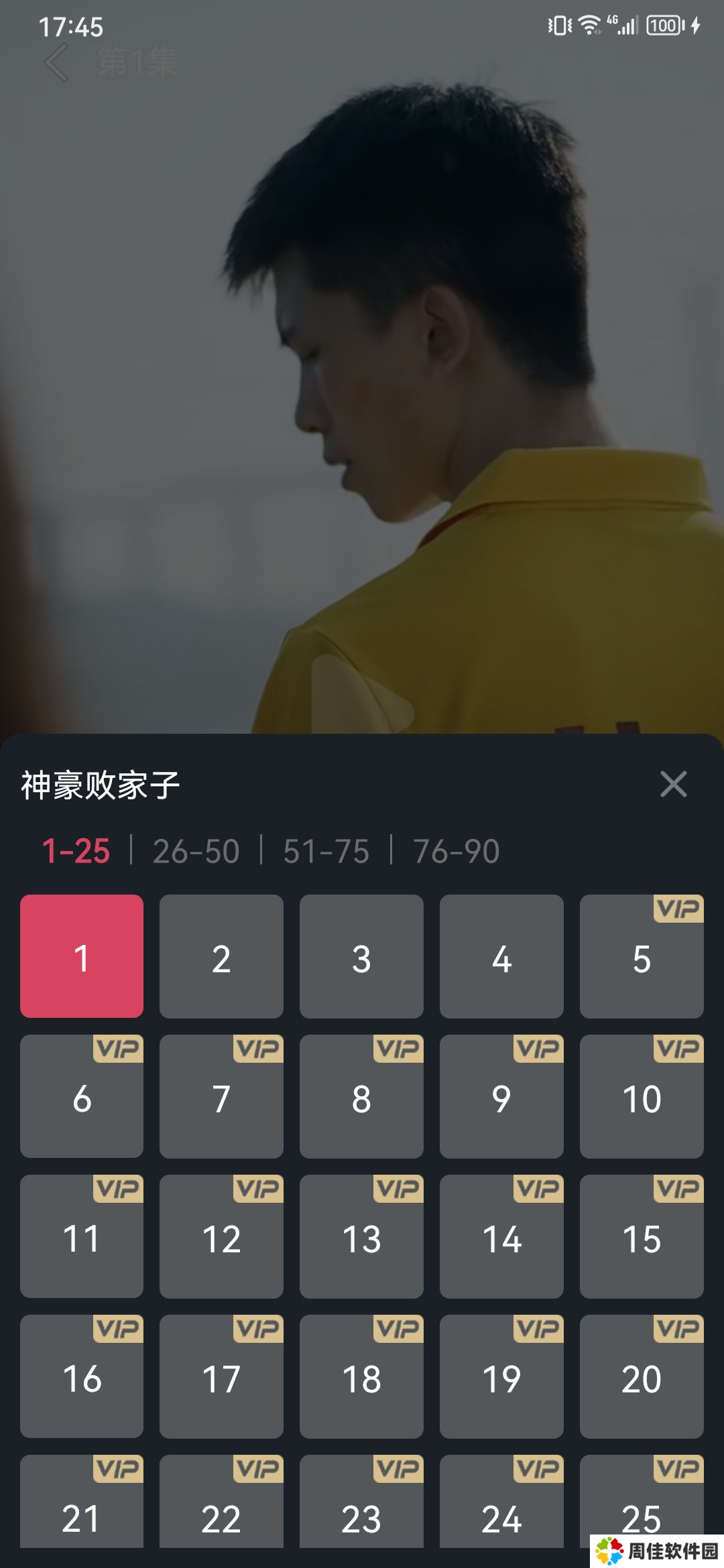Image resolution: width=724 pixels, height=1568 pixels.
Task: Switch to episodes 26-50 range
Action: click(196, 851)
